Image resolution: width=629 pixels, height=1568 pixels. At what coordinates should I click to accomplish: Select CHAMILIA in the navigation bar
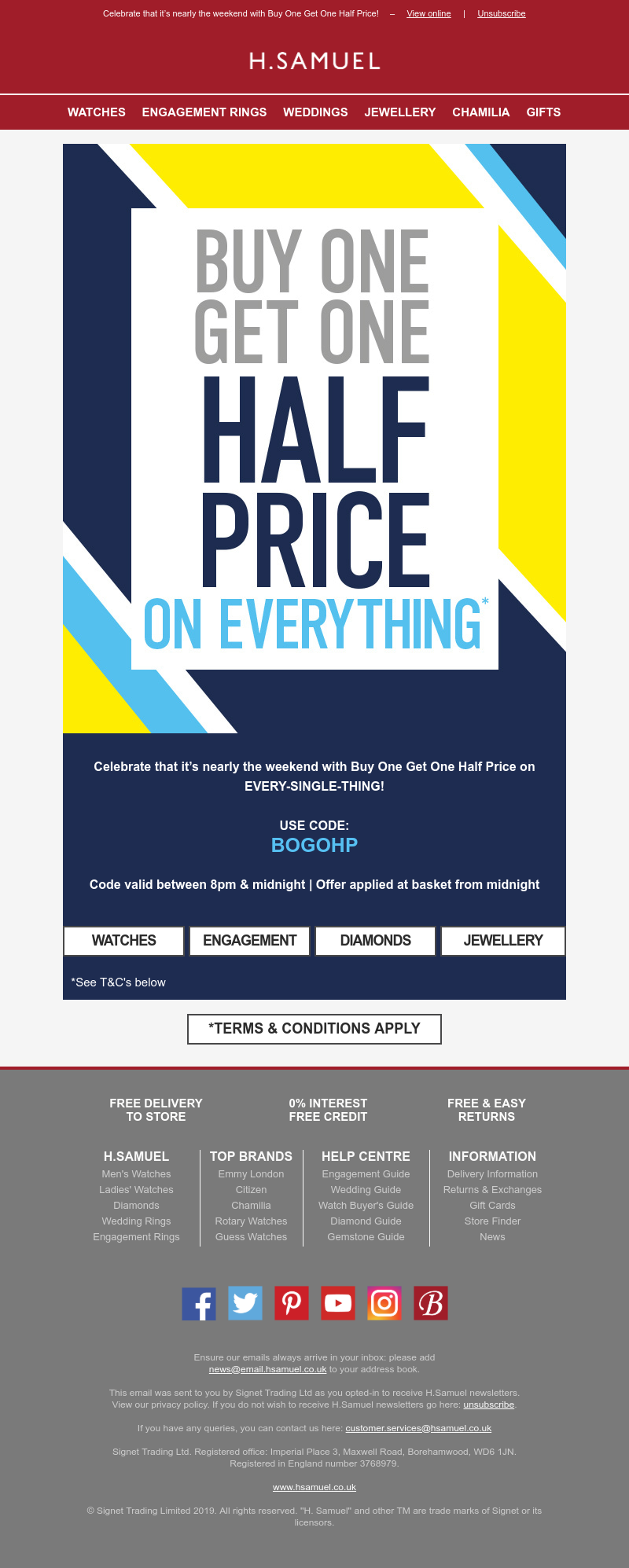click(480, 112)
